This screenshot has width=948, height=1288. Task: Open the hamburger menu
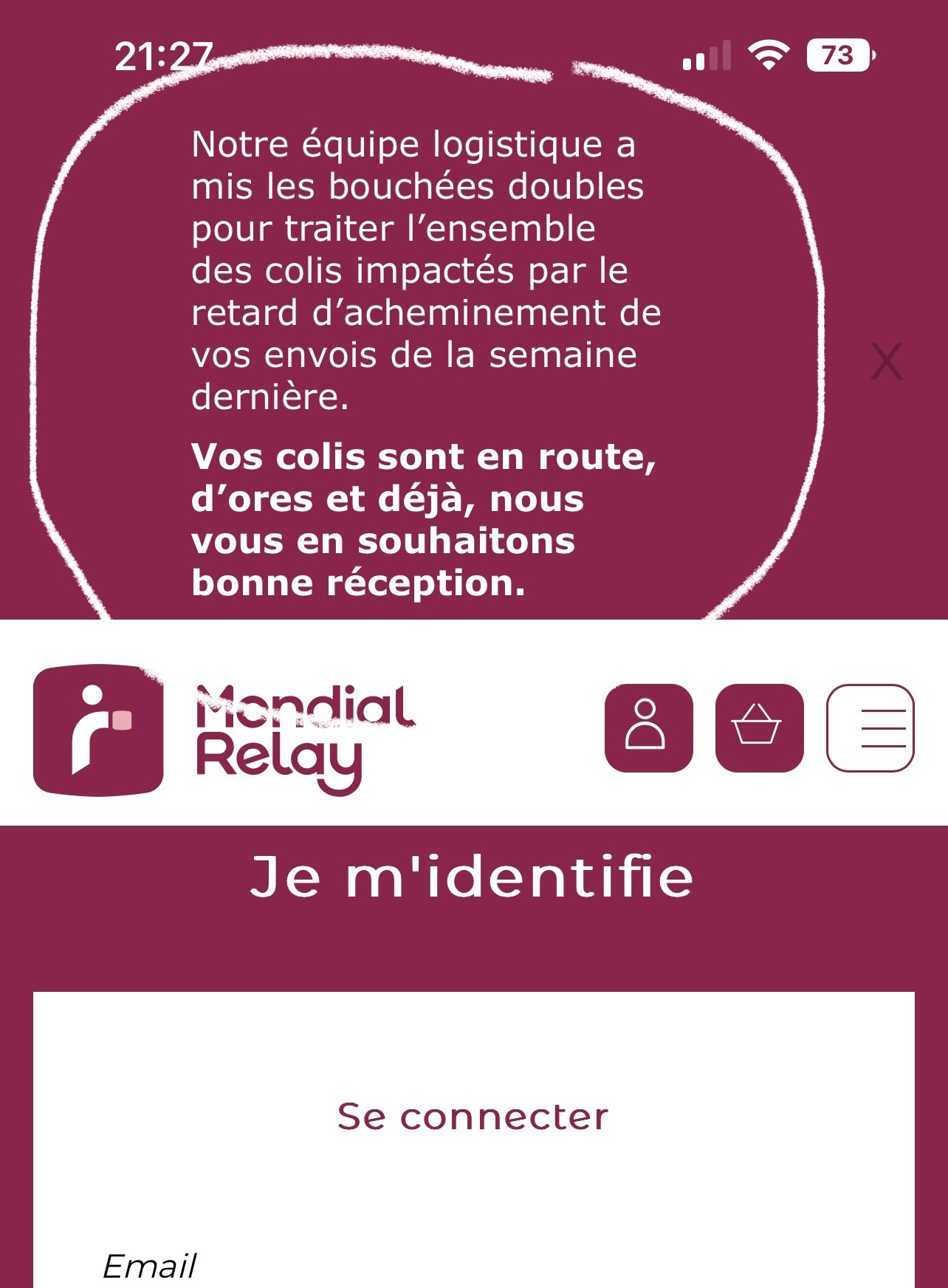click(870, 728)
